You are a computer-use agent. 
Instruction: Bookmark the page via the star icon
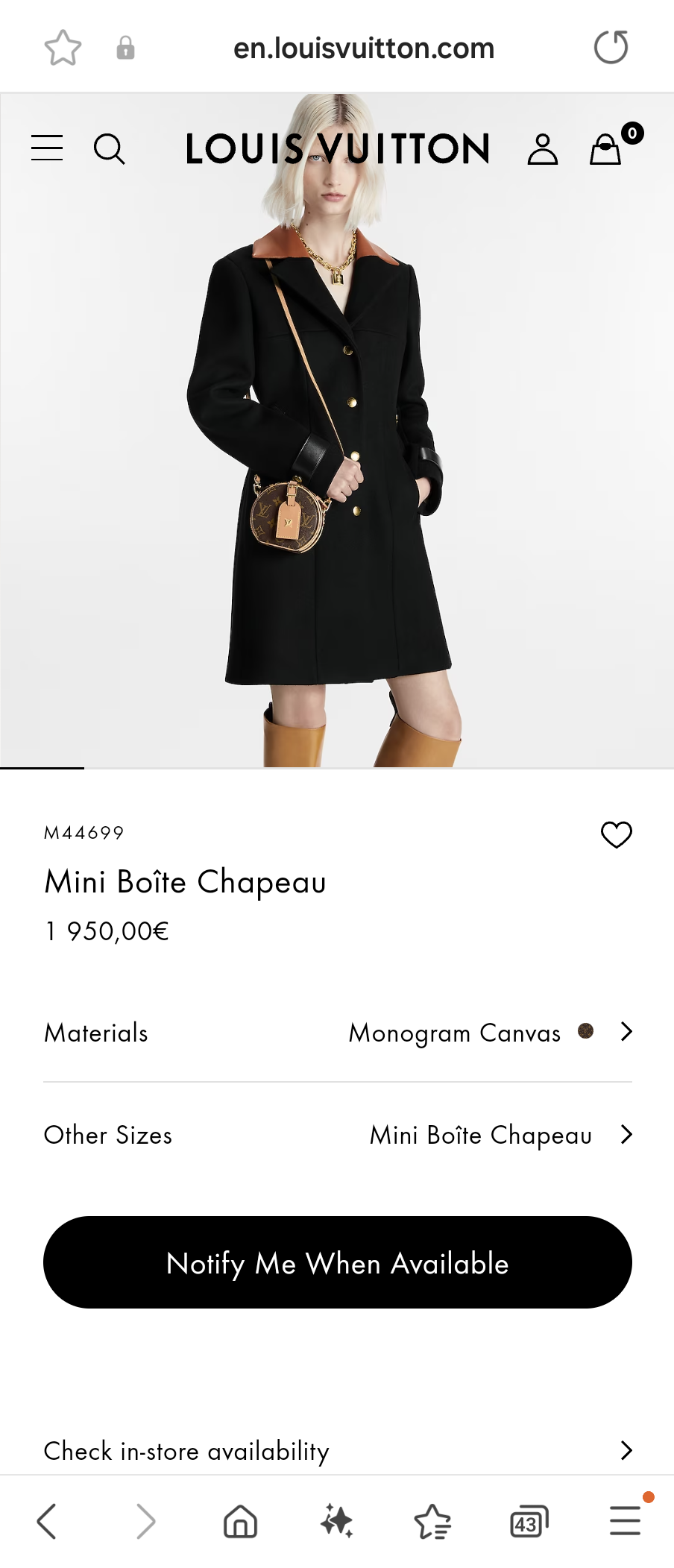(x=63, y=47)
